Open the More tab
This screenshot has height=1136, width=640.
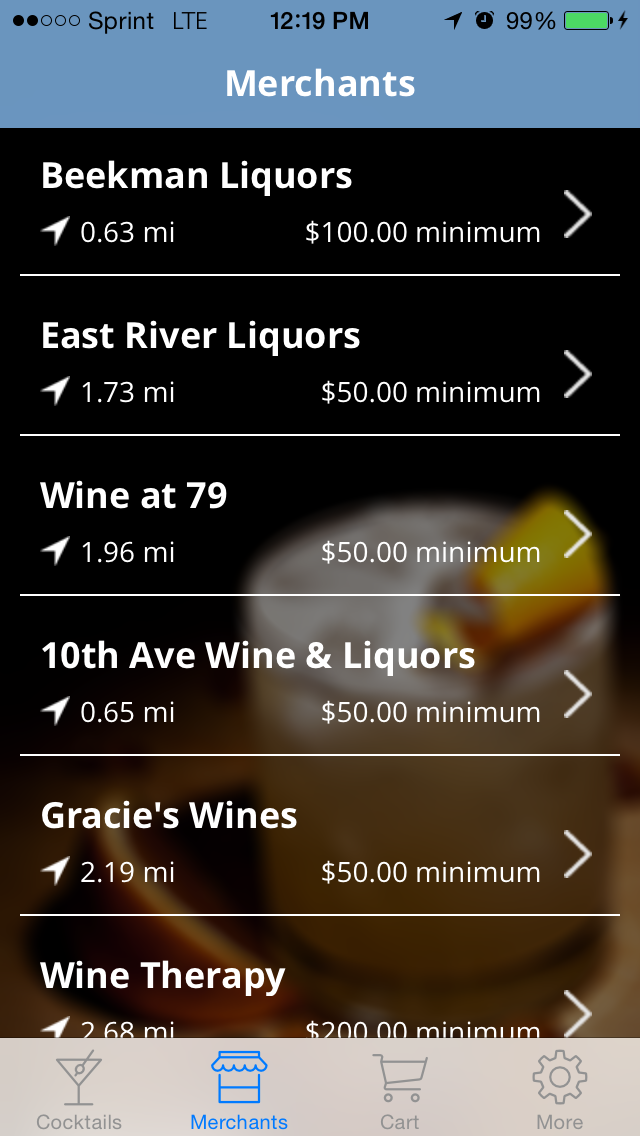pos(559,1090)
